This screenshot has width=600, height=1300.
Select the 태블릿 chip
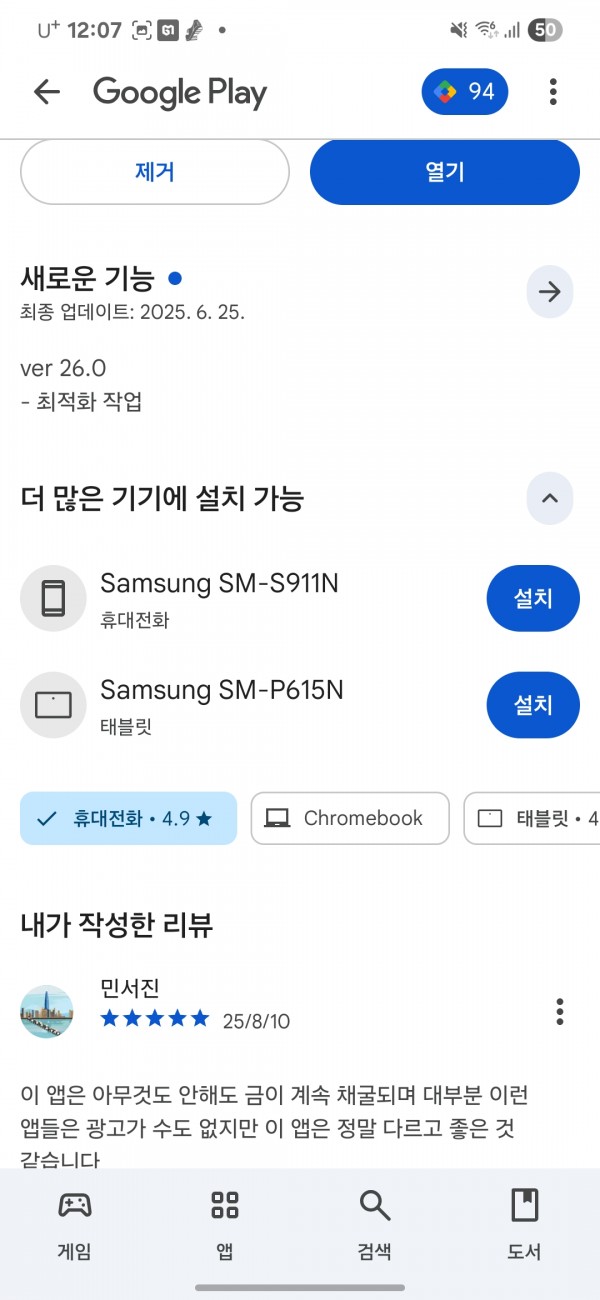(532, 818)
